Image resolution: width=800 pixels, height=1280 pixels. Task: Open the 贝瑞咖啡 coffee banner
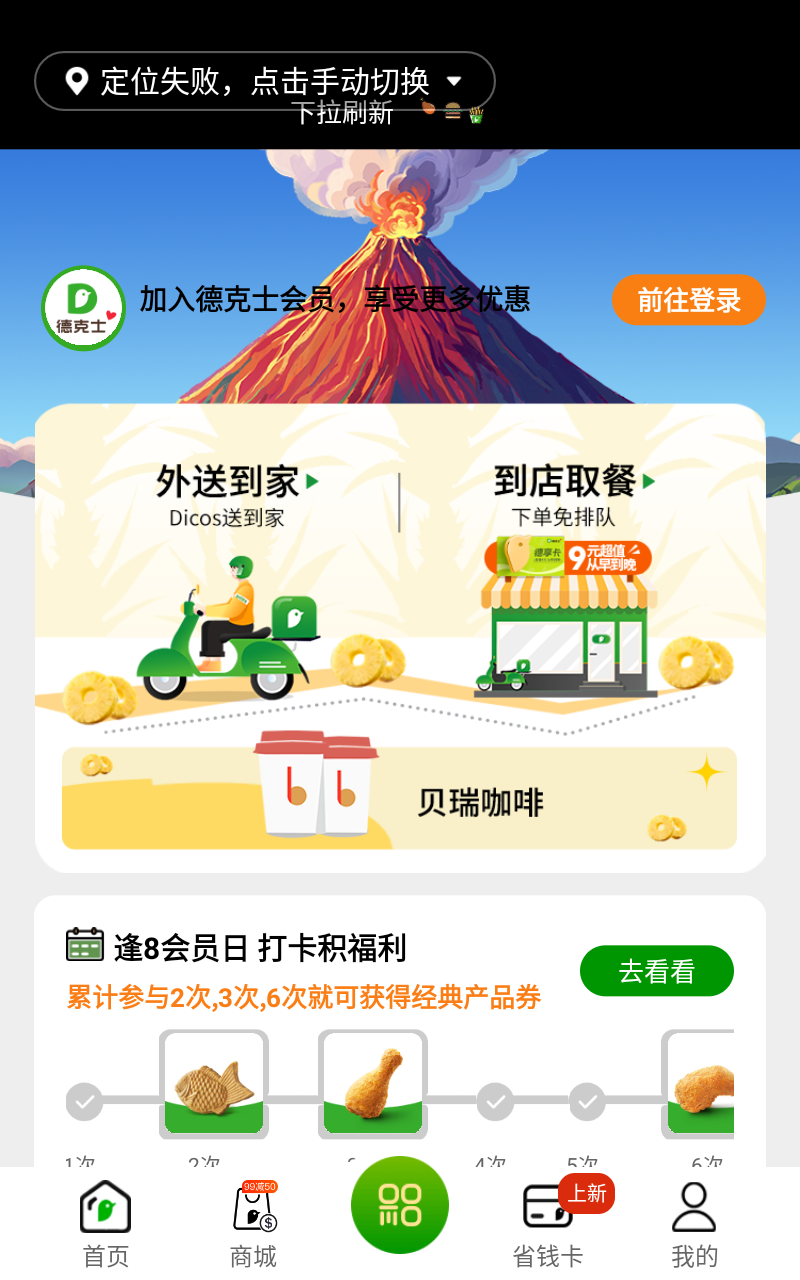(x=399, y=797)
